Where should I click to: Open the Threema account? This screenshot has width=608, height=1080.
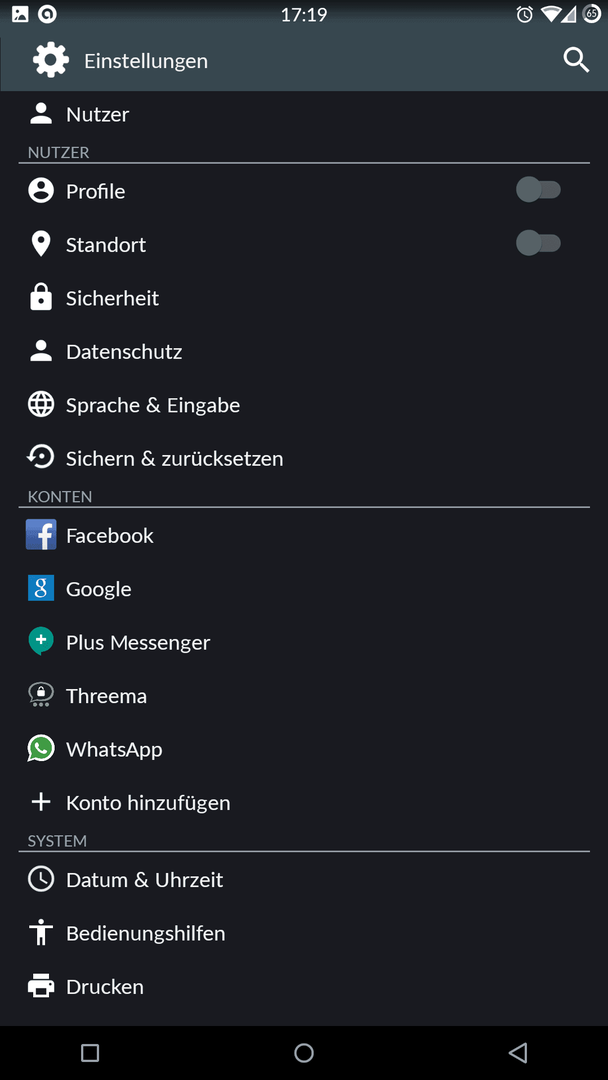coord(304,696)
